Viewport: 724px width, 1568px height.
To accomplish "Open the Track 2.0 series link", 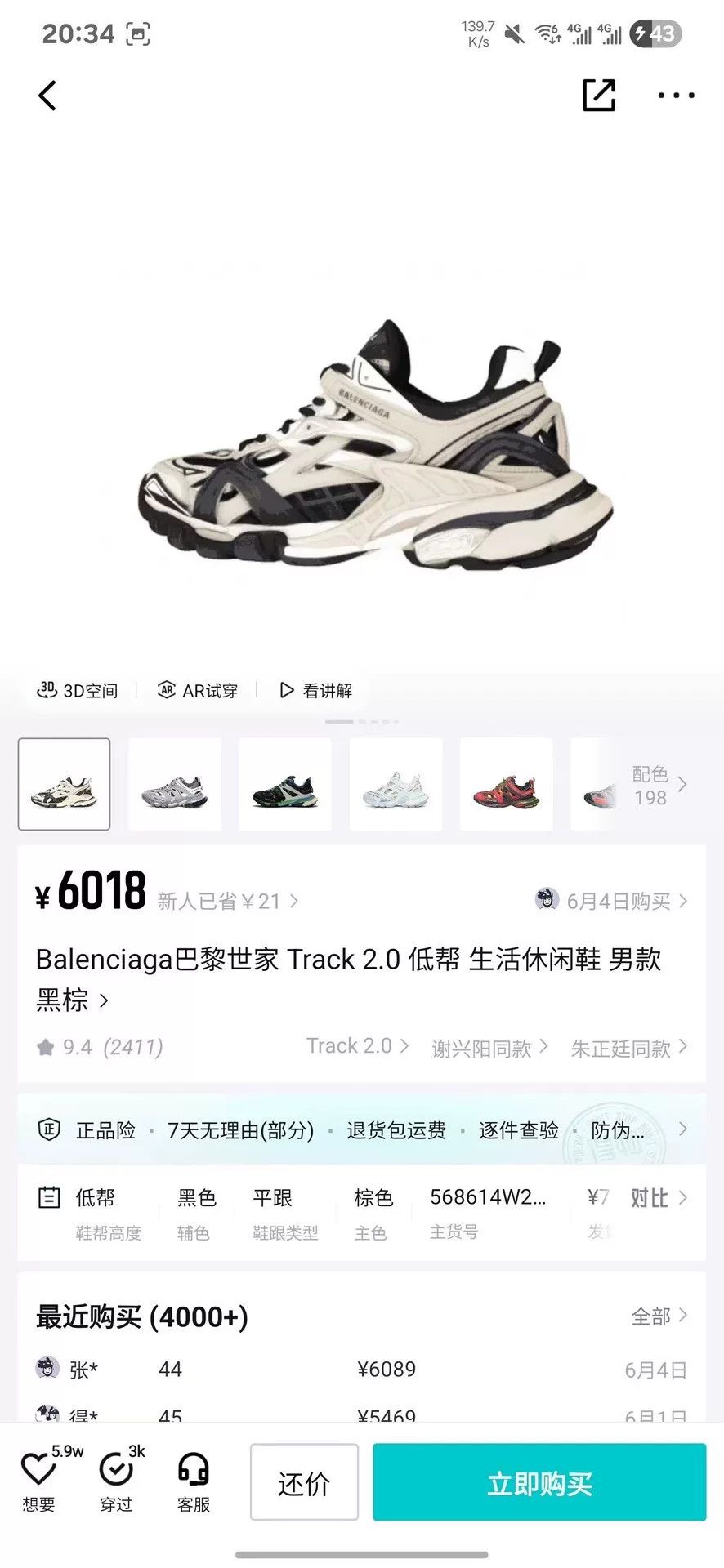I will click(x=357, y=1046).
